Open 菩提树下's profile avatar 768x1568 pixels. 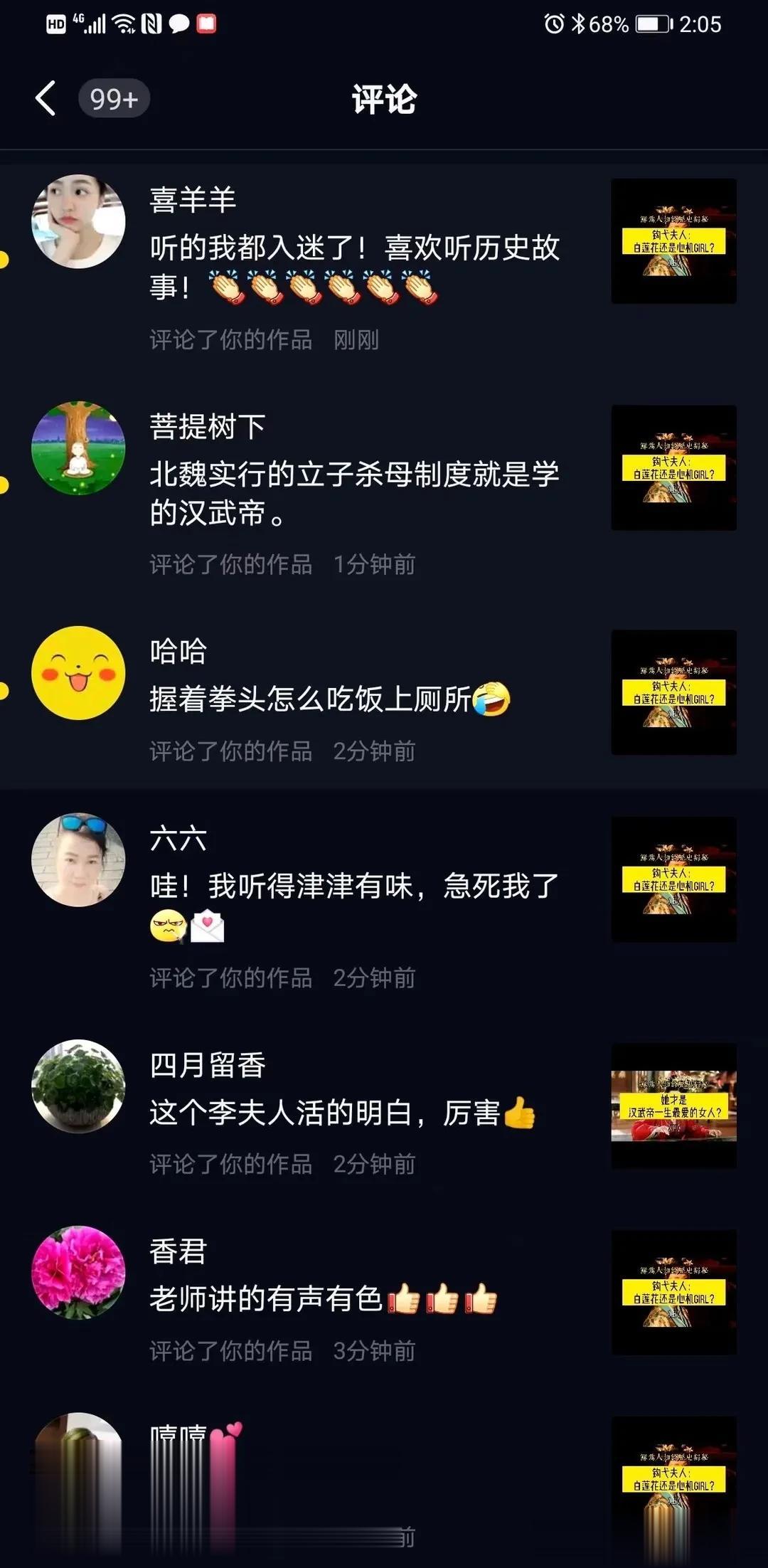point(78,448)
